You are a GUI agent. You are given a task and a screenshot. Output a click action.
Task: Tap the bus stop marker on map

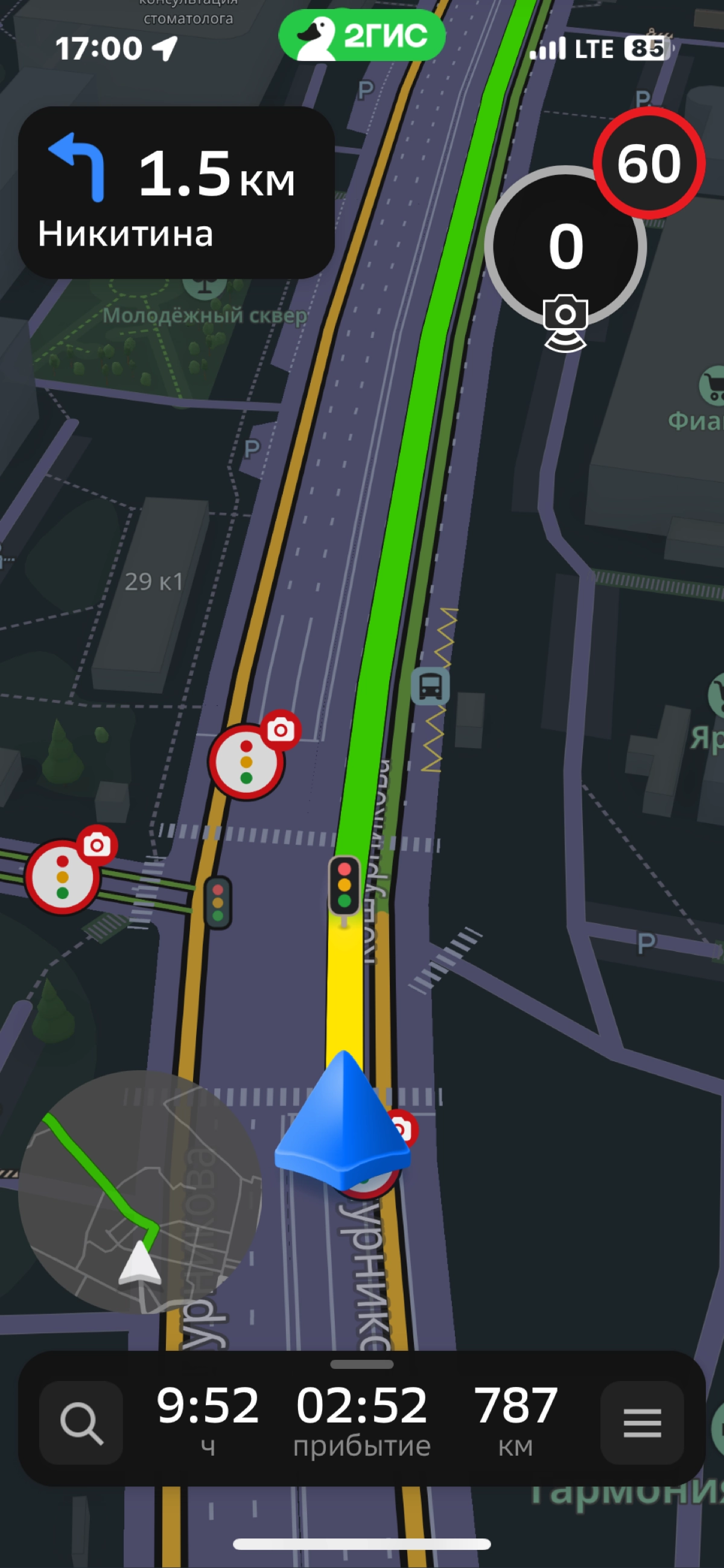coord(431,686)
